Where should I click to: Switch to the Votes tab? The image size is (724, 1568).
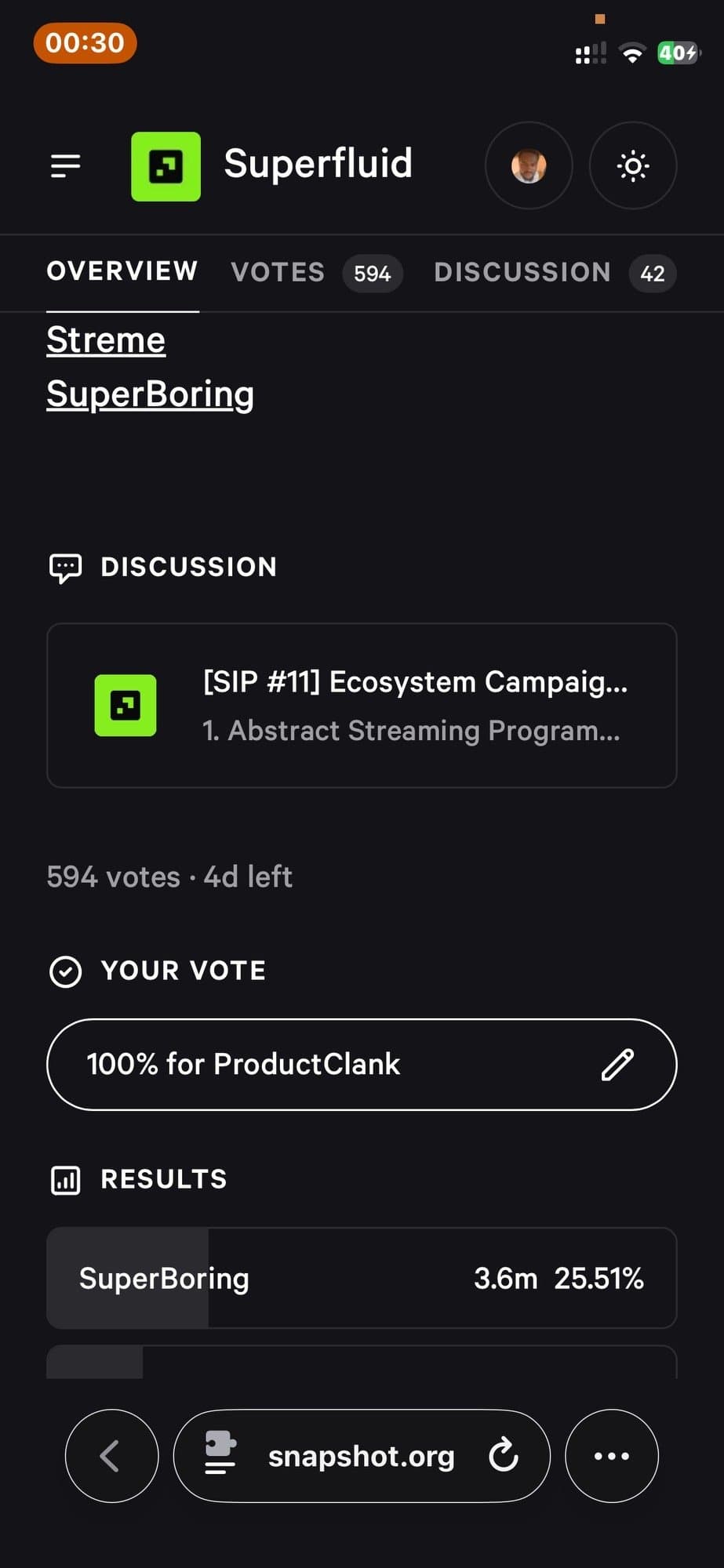tap(315, 273)
